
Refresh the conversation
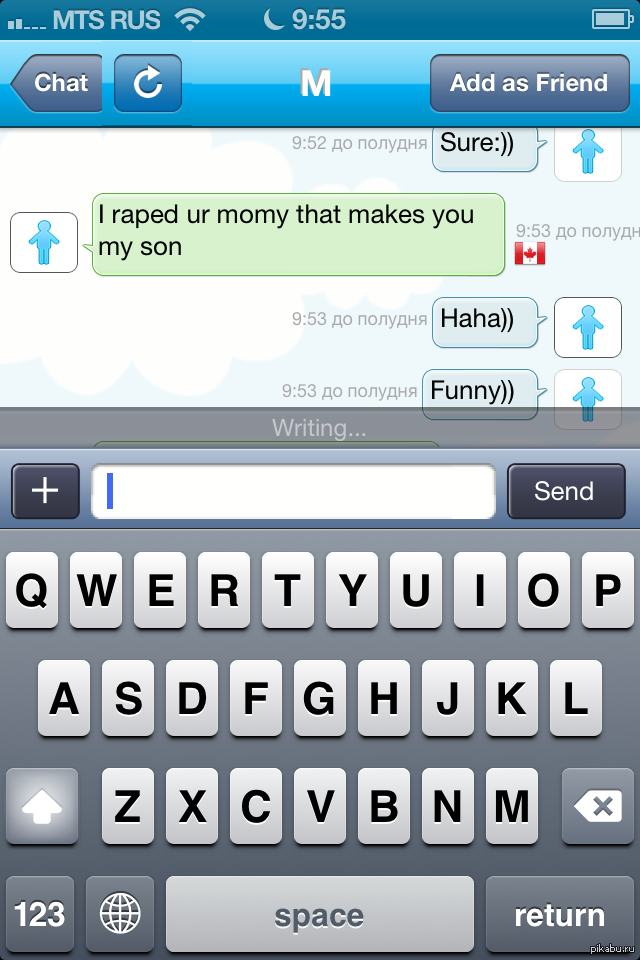pos(148,83)
